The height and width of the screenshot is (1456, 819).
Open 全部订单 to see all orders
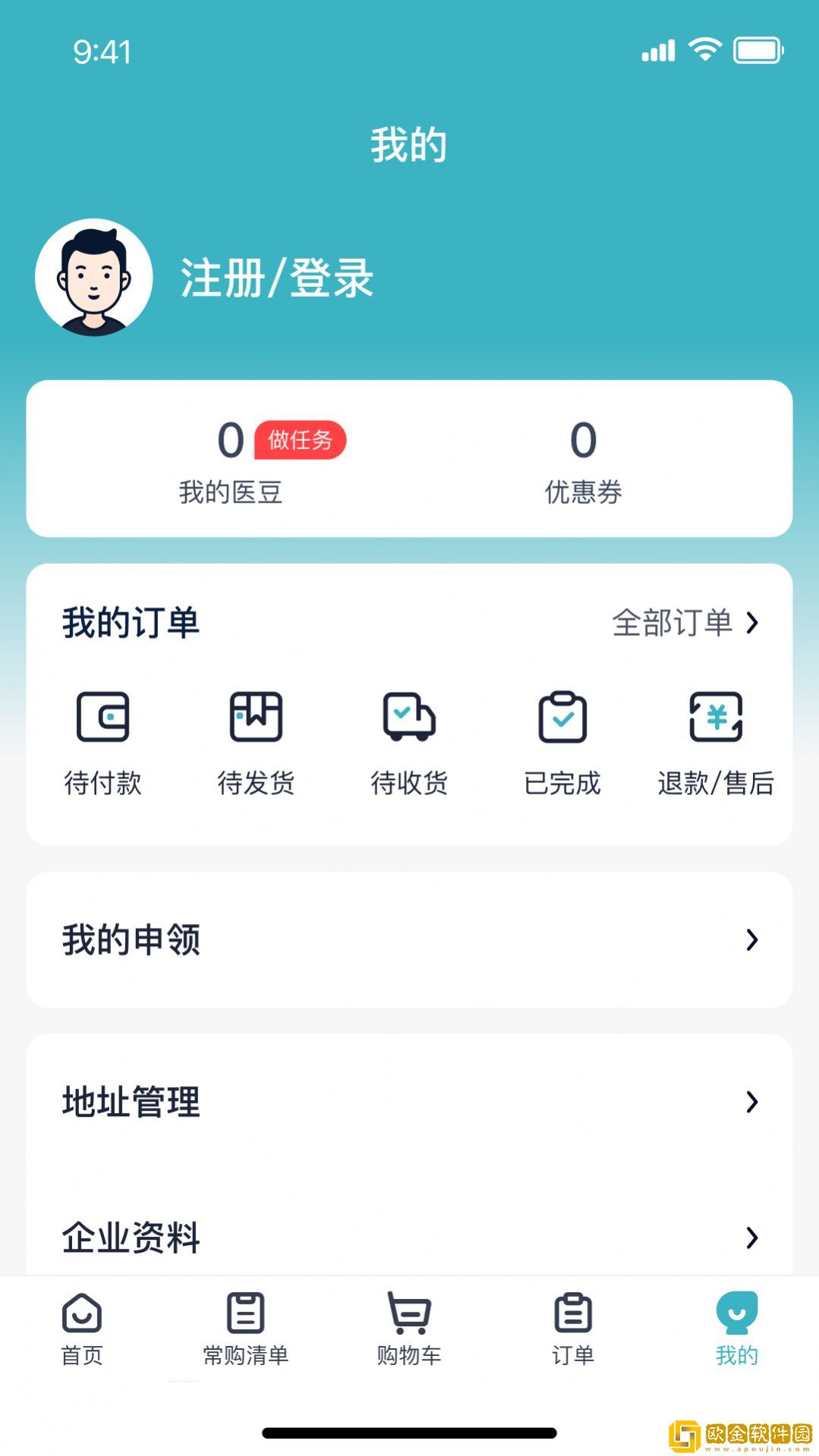pos(685,623)
